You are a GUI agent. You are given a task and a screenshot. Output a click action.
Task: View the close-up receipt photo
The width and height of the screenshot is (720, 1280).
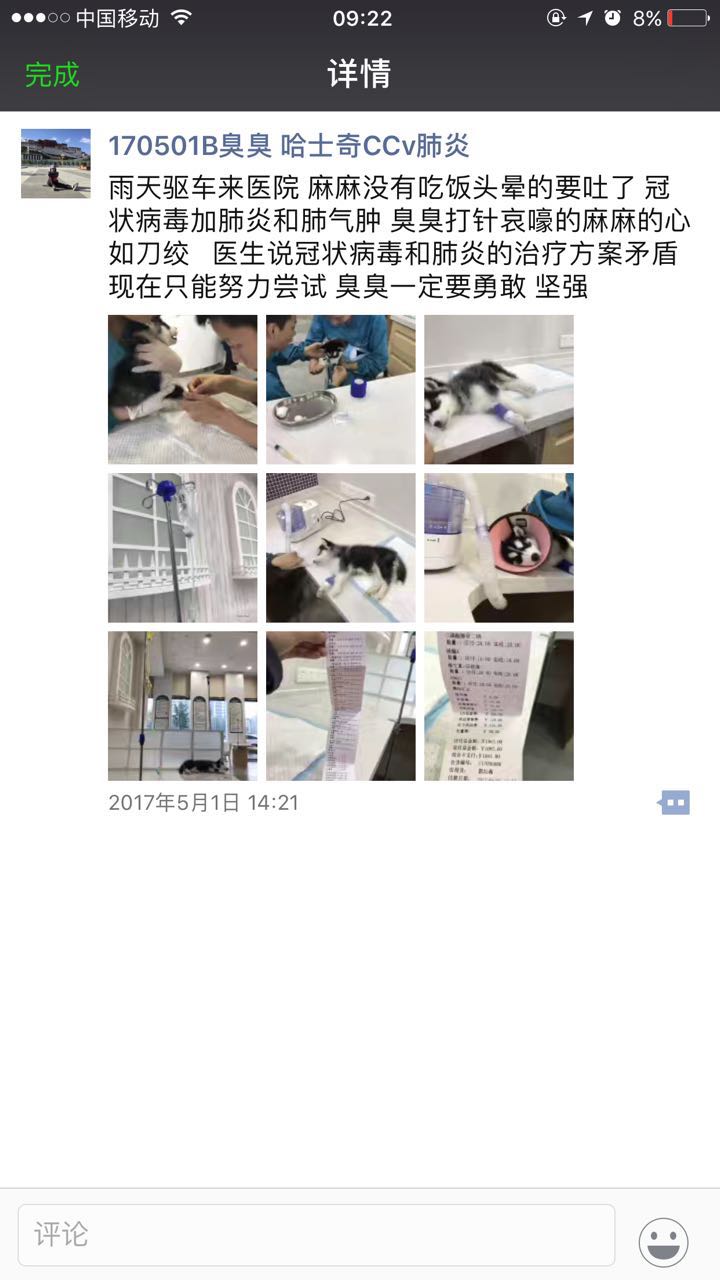pos(498,705)
